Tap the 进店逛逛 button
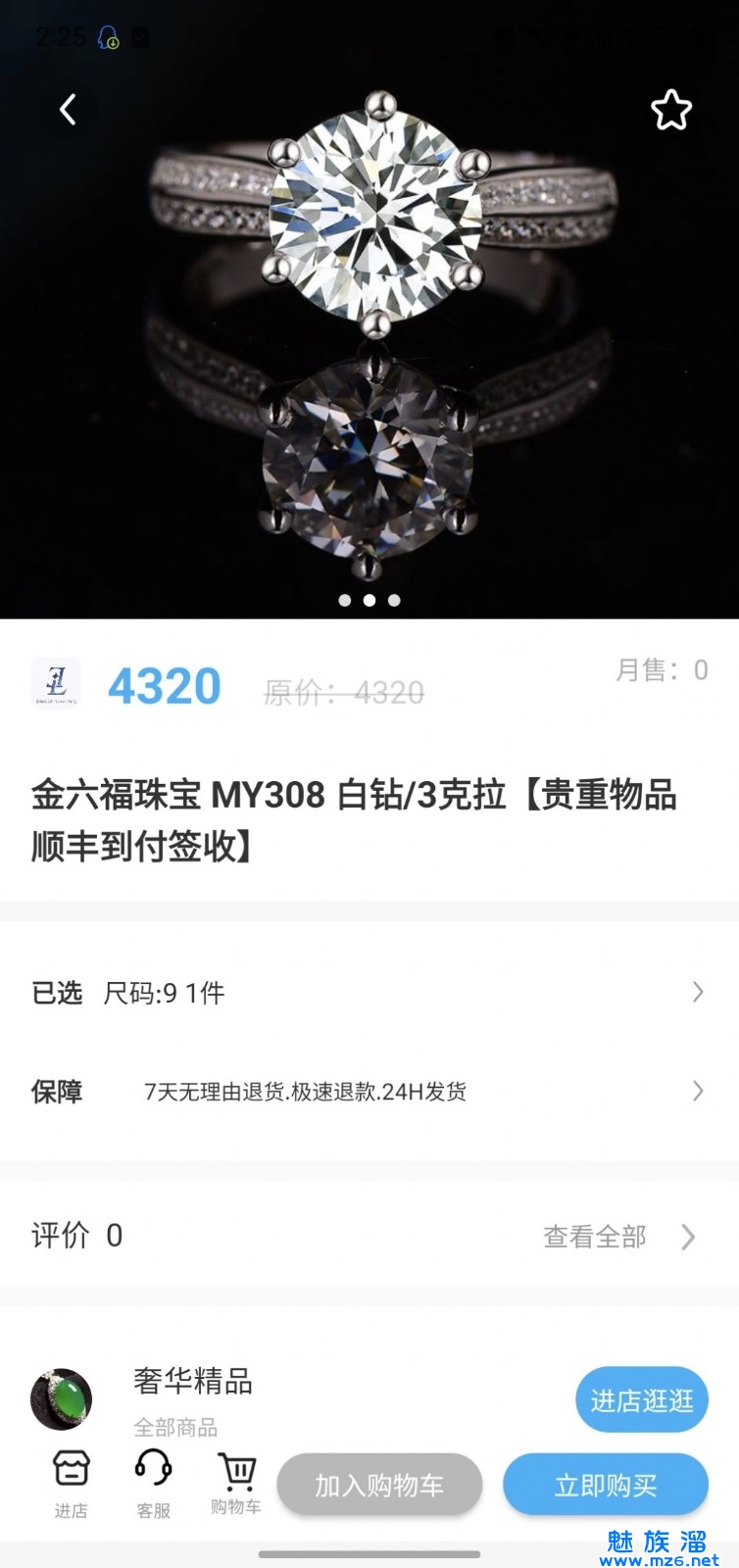The height and width of the screenshot is (1568, 739). coord(641,1400)
